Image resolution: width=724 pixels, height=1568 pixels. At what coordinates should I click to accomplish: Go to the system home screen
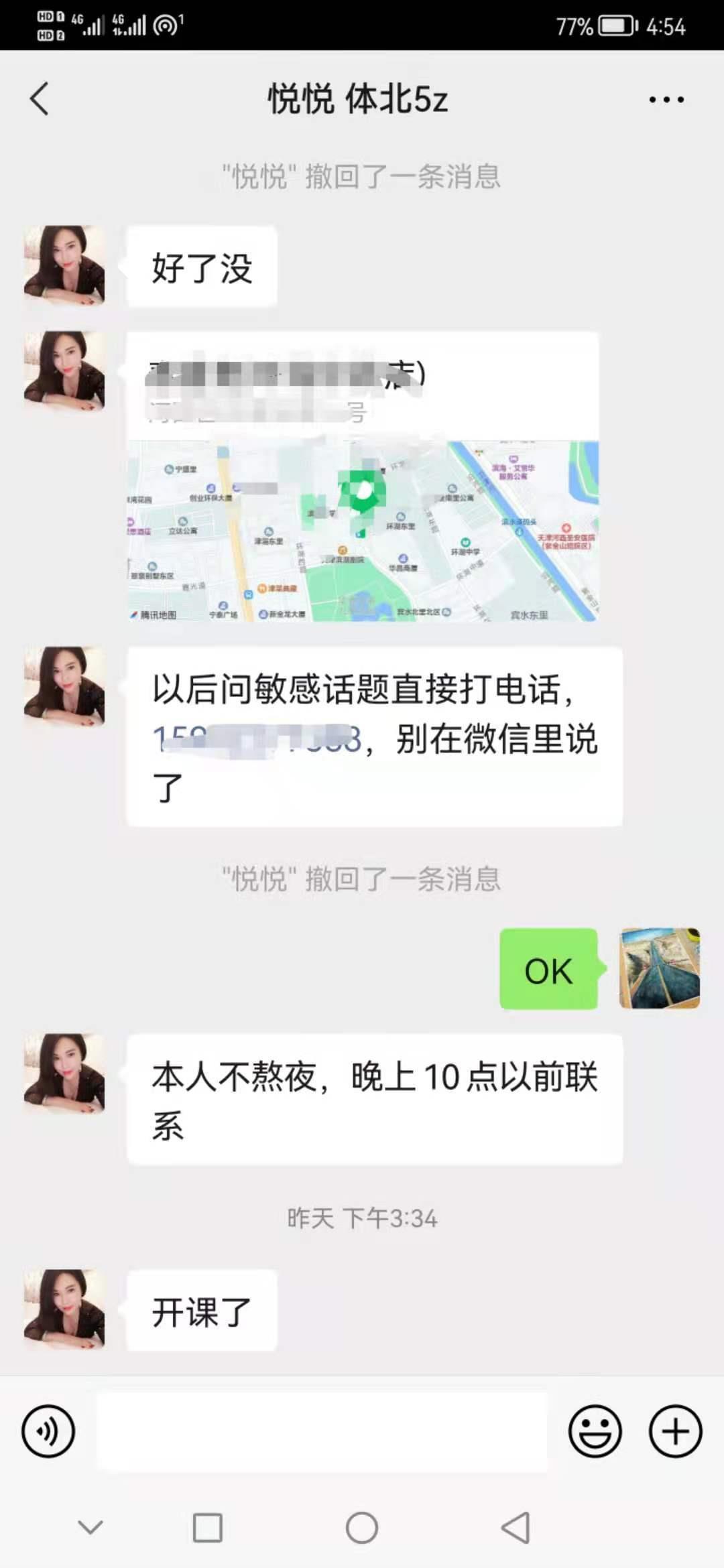click(x=362, y=1528)
